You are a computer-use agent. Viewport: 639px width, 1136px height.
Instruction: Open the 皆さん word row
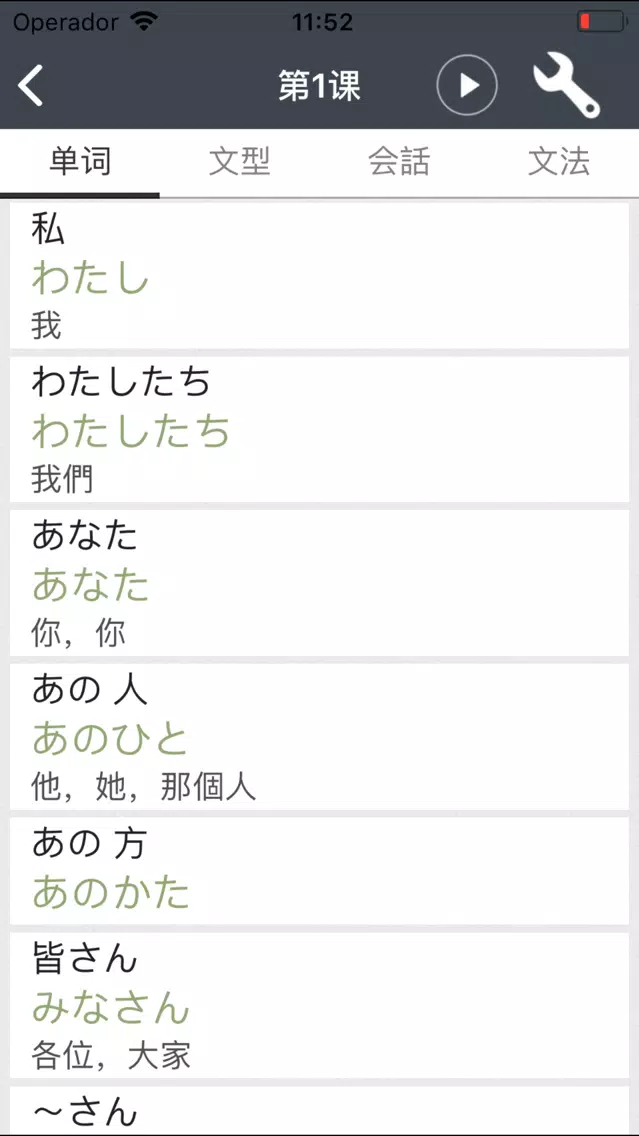319,1006
